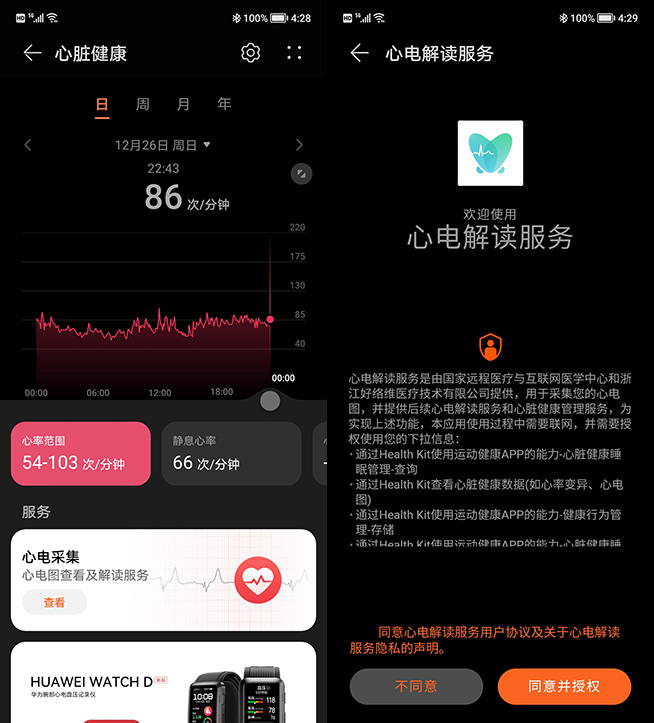Select the 日 tab
The image size is (654, 723).
point(102,104)
